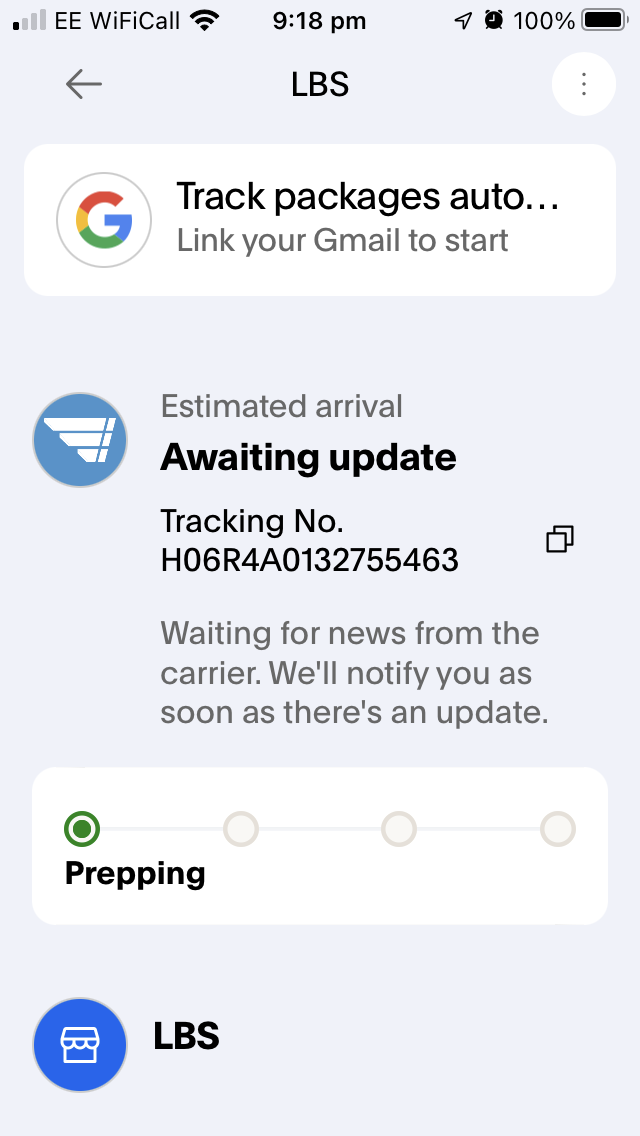Image resolution: width=640 pixels, height=1136 pixels.
Task: Open the three-dot overflow menu
Action: tap(583, 84)
